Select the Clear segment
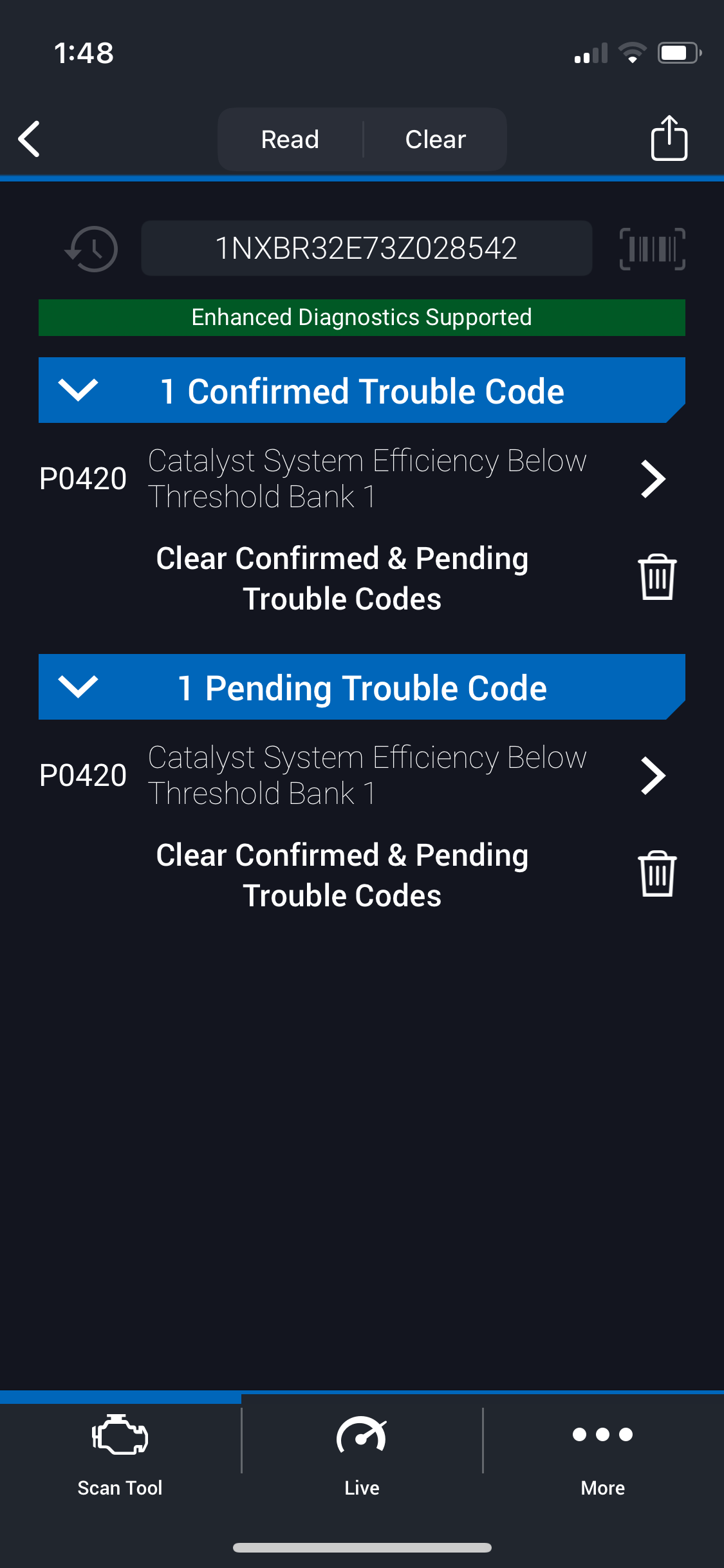Image resolution: width=724 pixels, height=1568 pixels. tap(436, 139)
